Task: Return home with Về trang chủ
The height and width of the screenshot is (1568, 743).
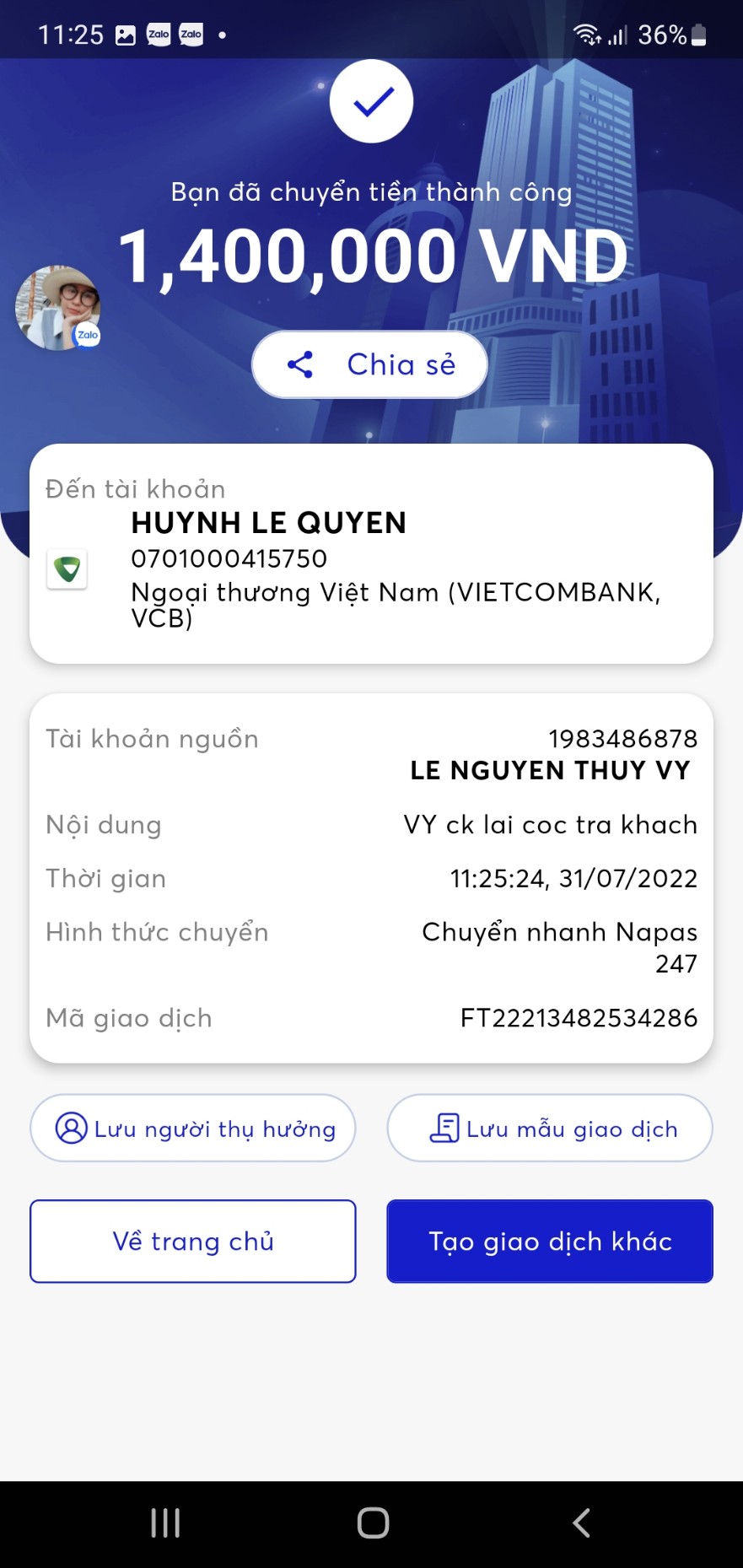Action: pos(193,1241)
